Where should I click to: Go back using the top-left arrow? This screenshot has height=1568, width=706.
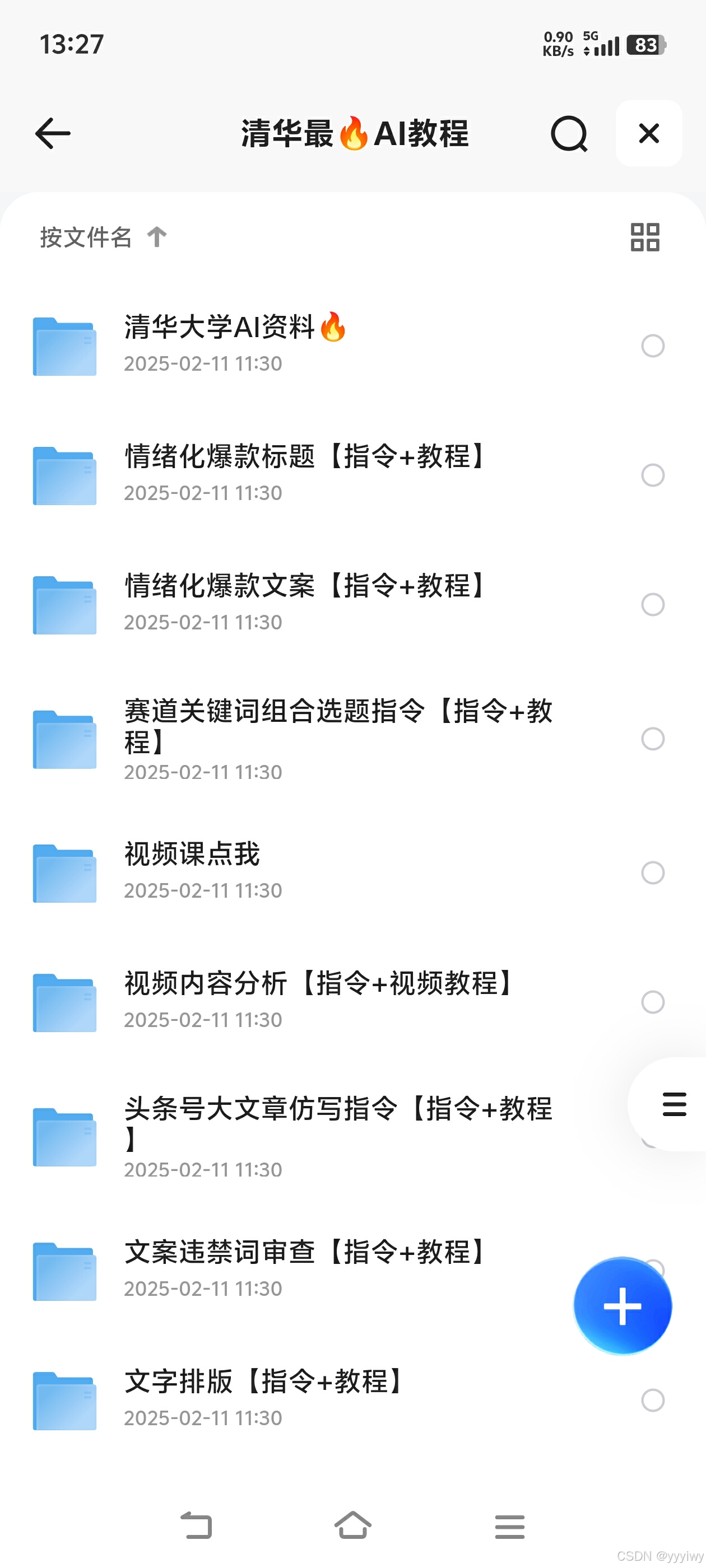coord(53,133)
